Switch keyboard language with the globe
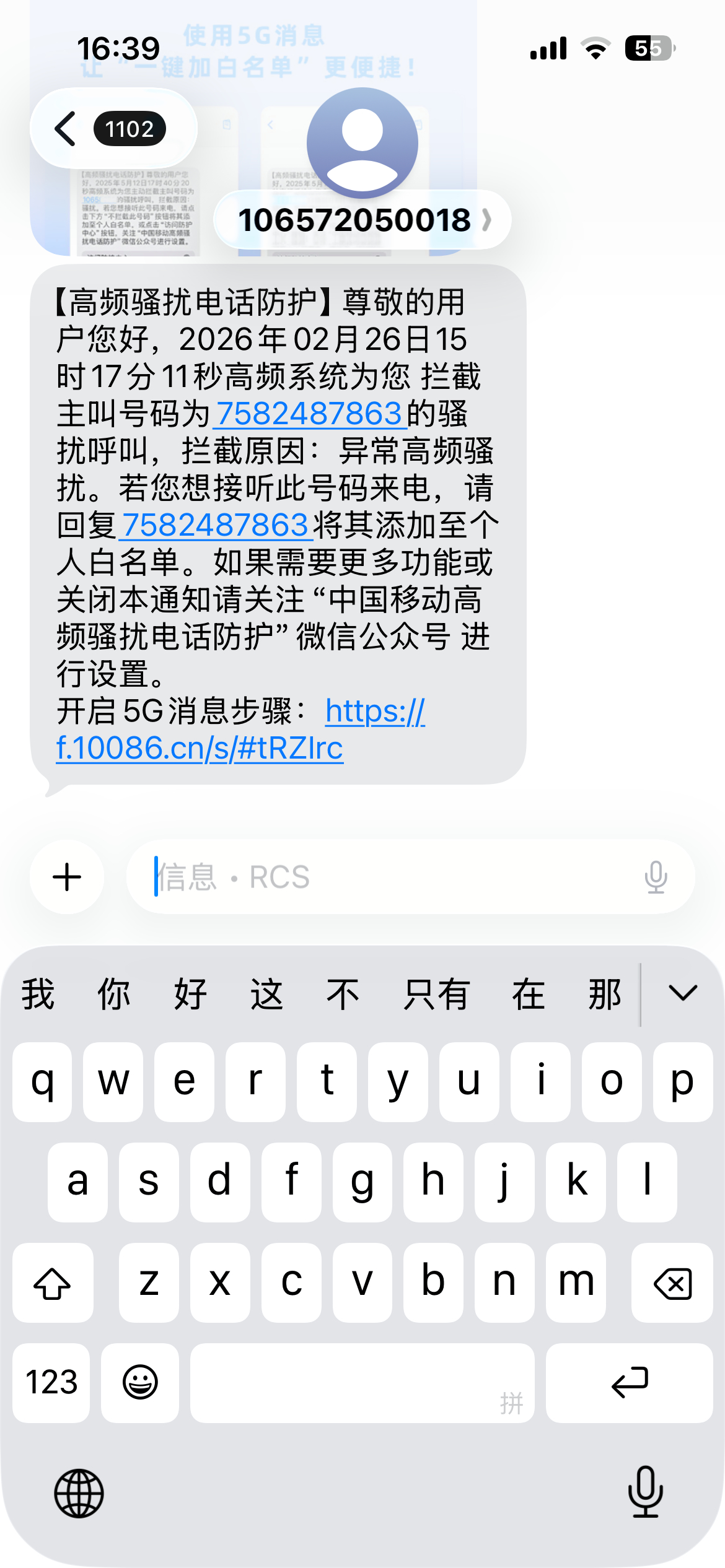The image size is (725, 1568). click(x=79, y=1492)
